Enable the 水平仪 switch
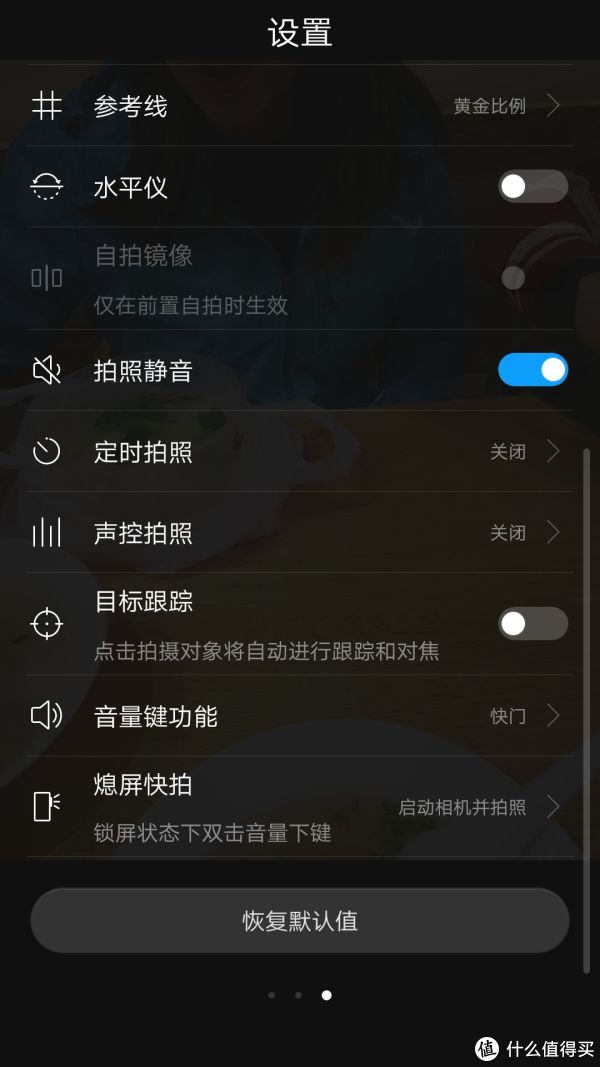 [x=532, y=187]
